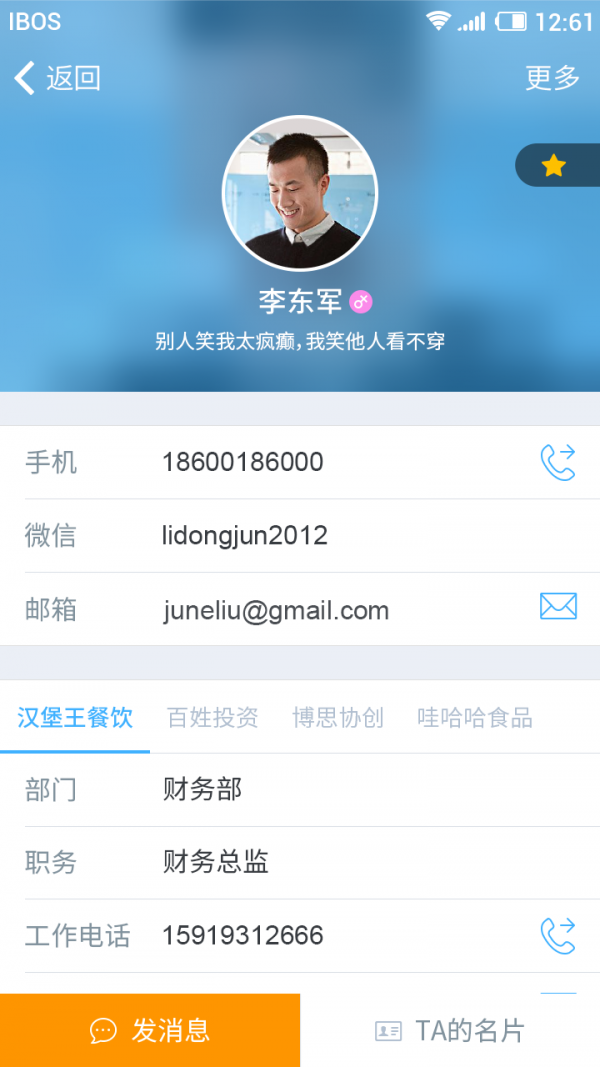Switch to the 百姓投资 tab

(213, 717)
